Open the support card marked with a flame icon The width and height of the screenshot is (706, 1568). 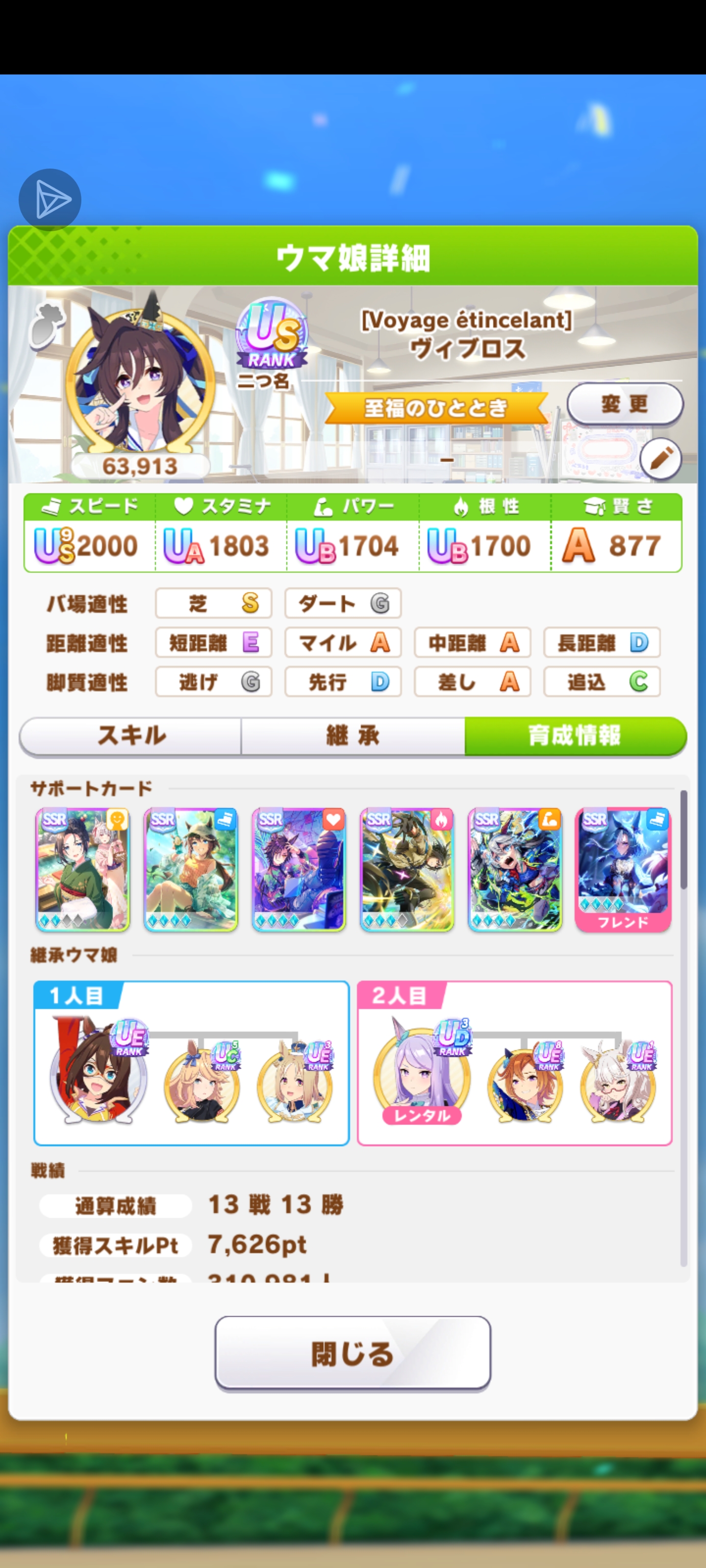click(406, 869)
